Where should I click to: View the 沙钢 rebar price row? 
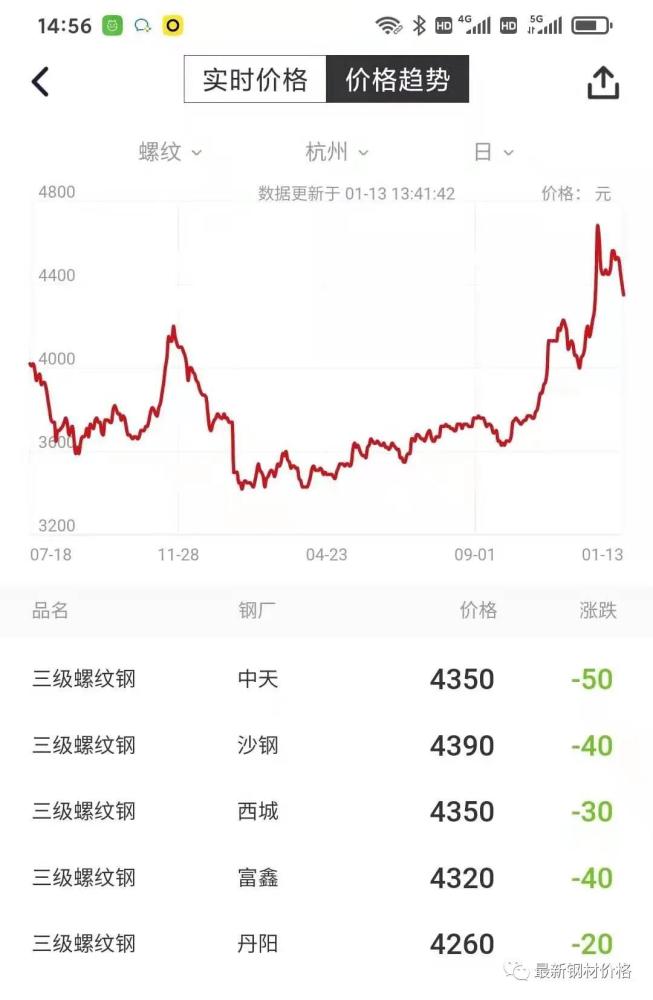tap(326, 745)
